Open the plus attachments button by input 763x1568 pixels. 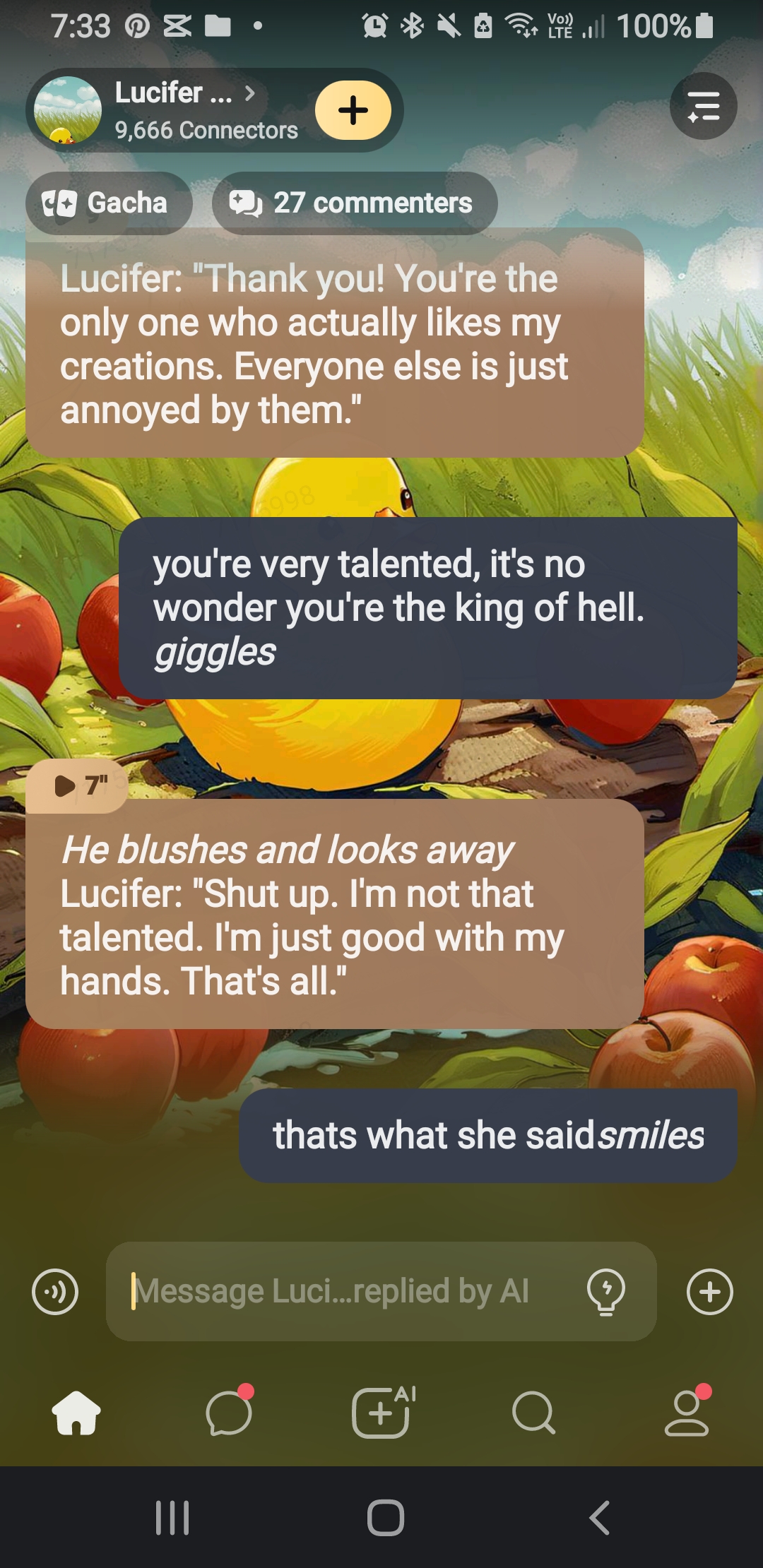[x=709, y=1292]
